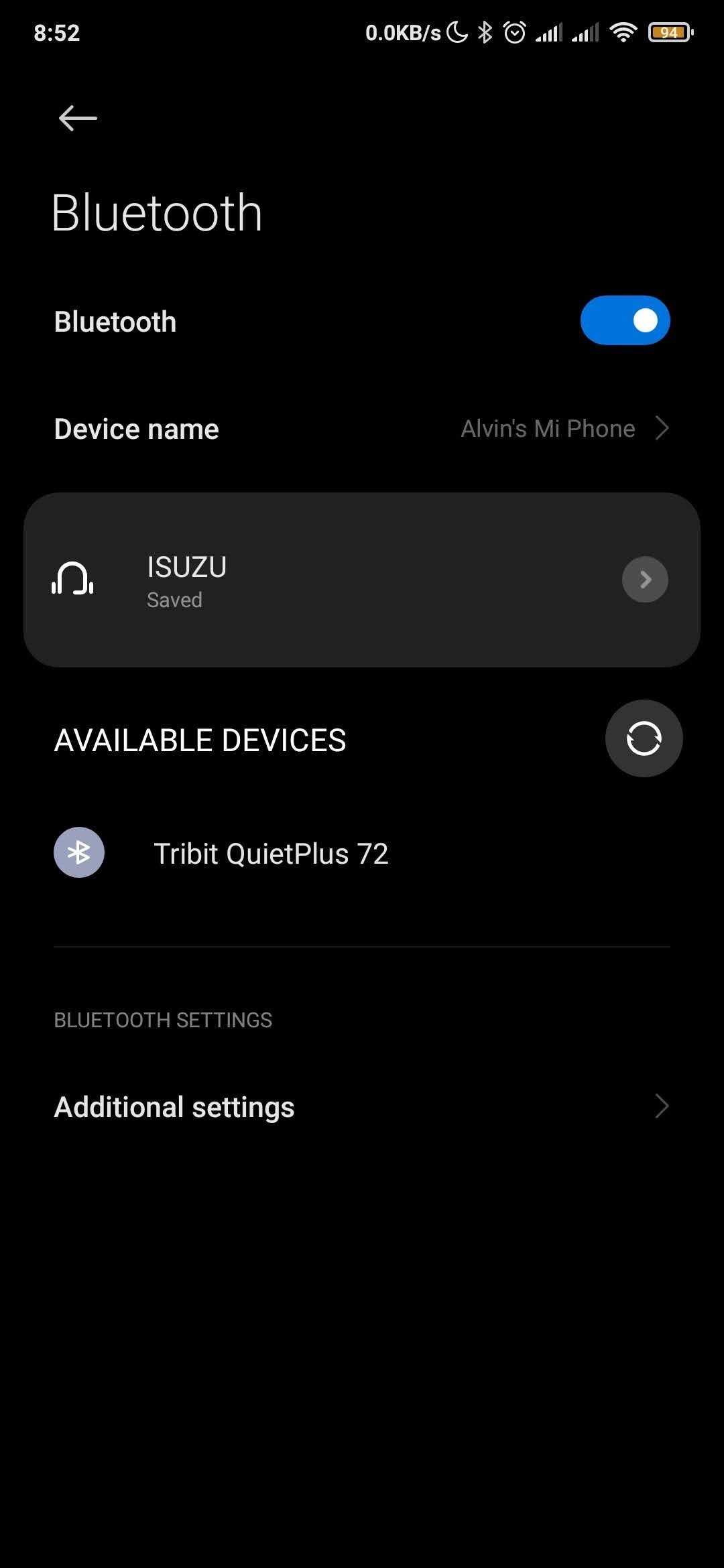Click the refresh icon next to Available Devices
This screenshot has height=1568, width=724.
point(644,738)
